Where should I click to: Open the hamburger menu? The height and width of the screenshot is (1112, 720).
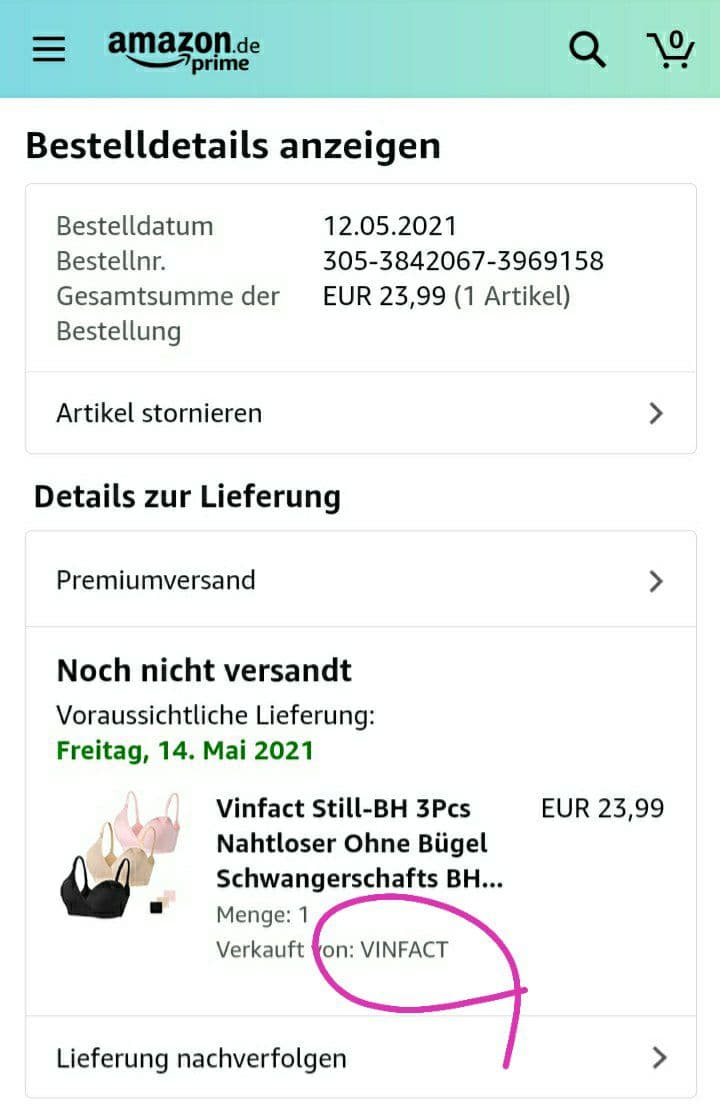[x=48, y=49]
